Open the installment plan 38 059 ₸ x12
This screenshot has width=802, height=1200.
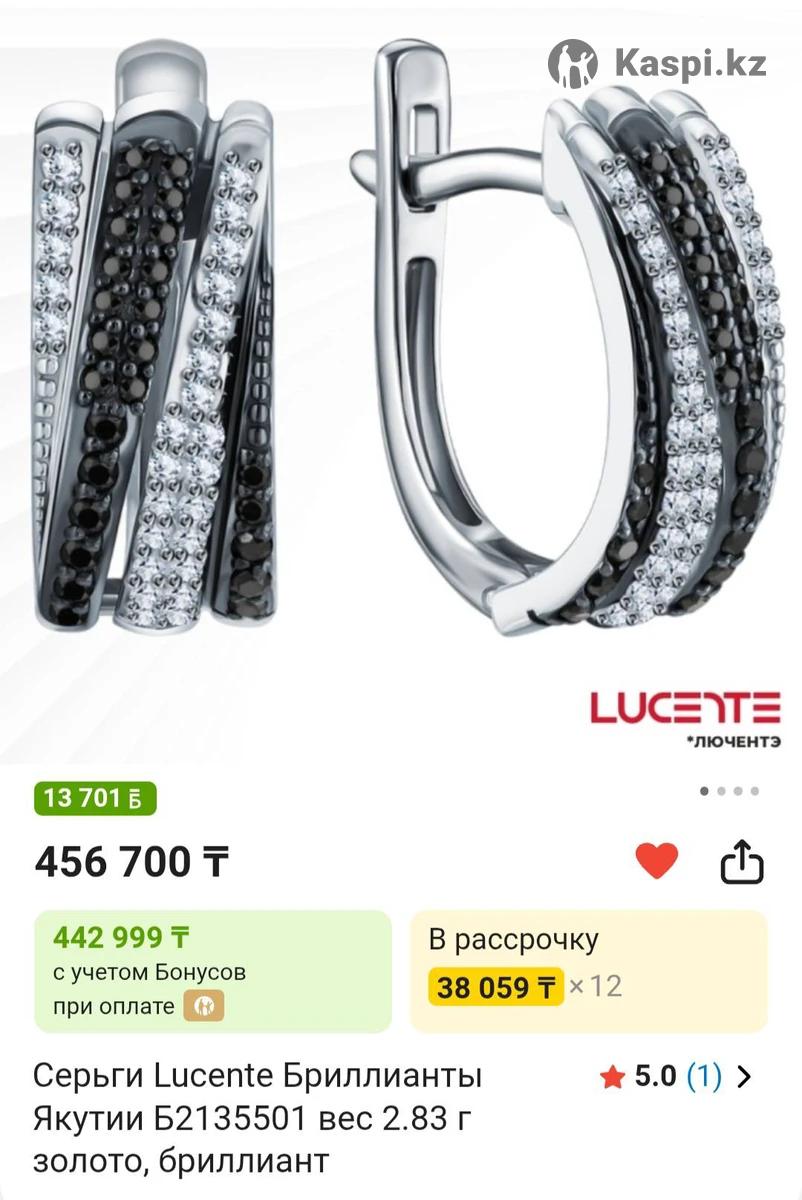pyautogui.click(x=588, y=970)
